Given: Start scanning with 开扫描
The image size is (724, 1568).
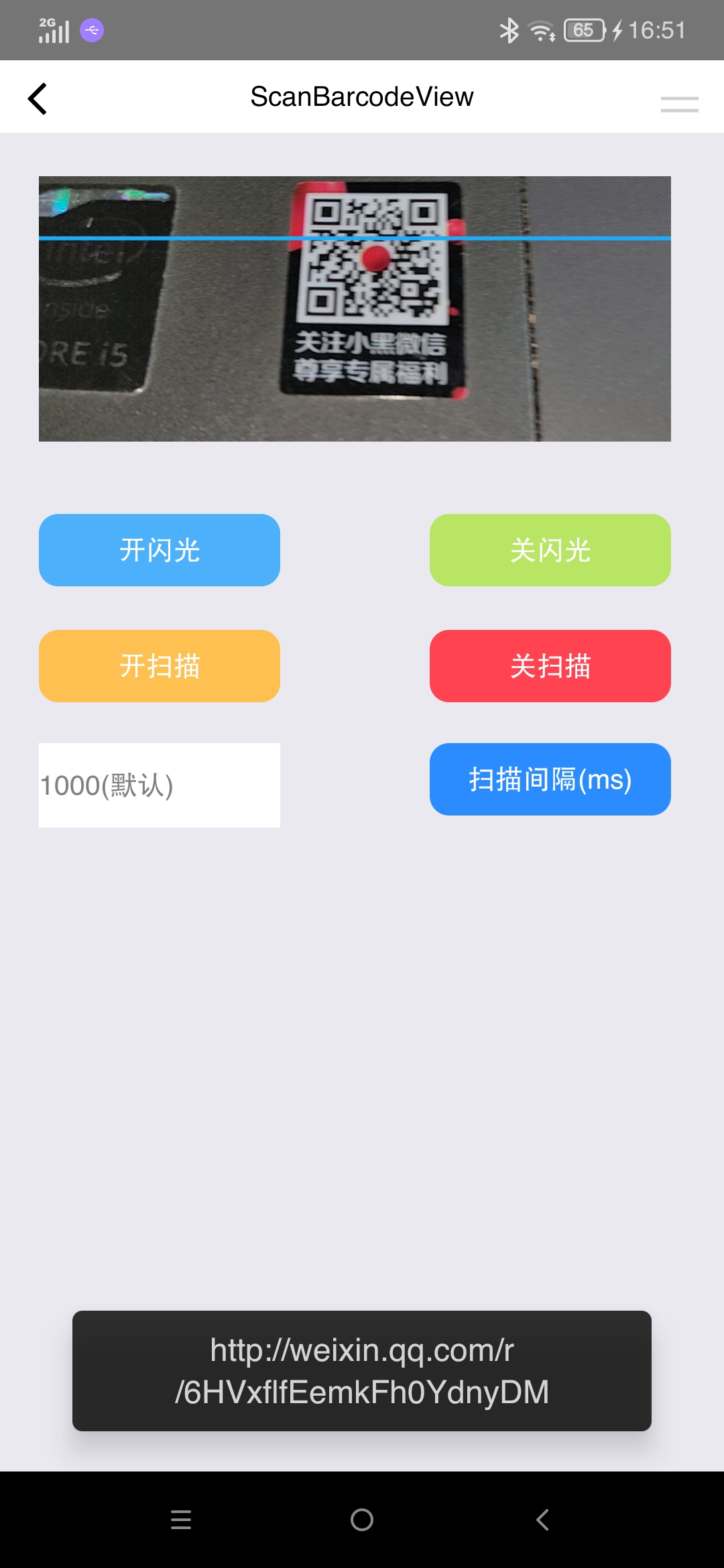Looking at the screenshot, I should click(160, 666).
